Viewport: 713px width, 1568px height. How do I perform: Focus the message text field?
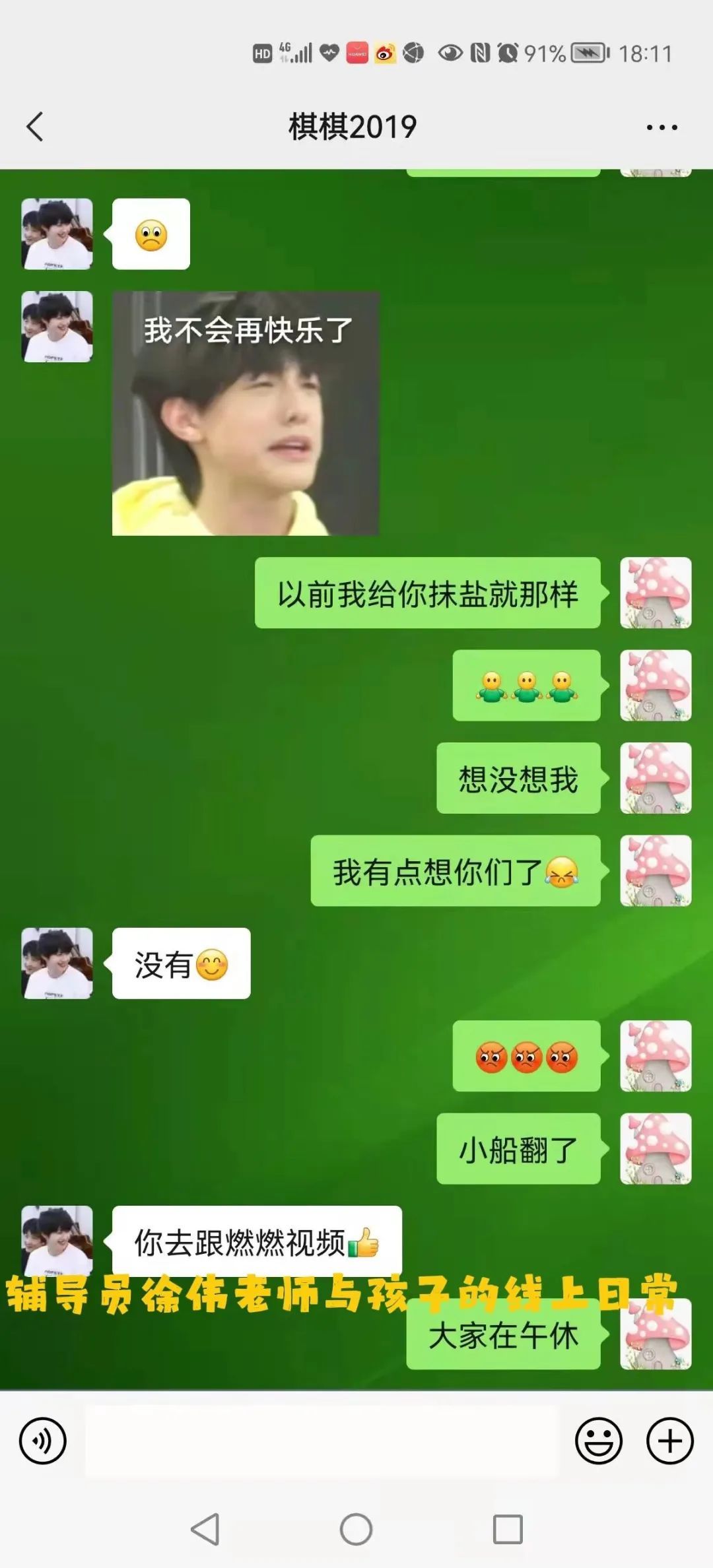(x=322, y=1441)
